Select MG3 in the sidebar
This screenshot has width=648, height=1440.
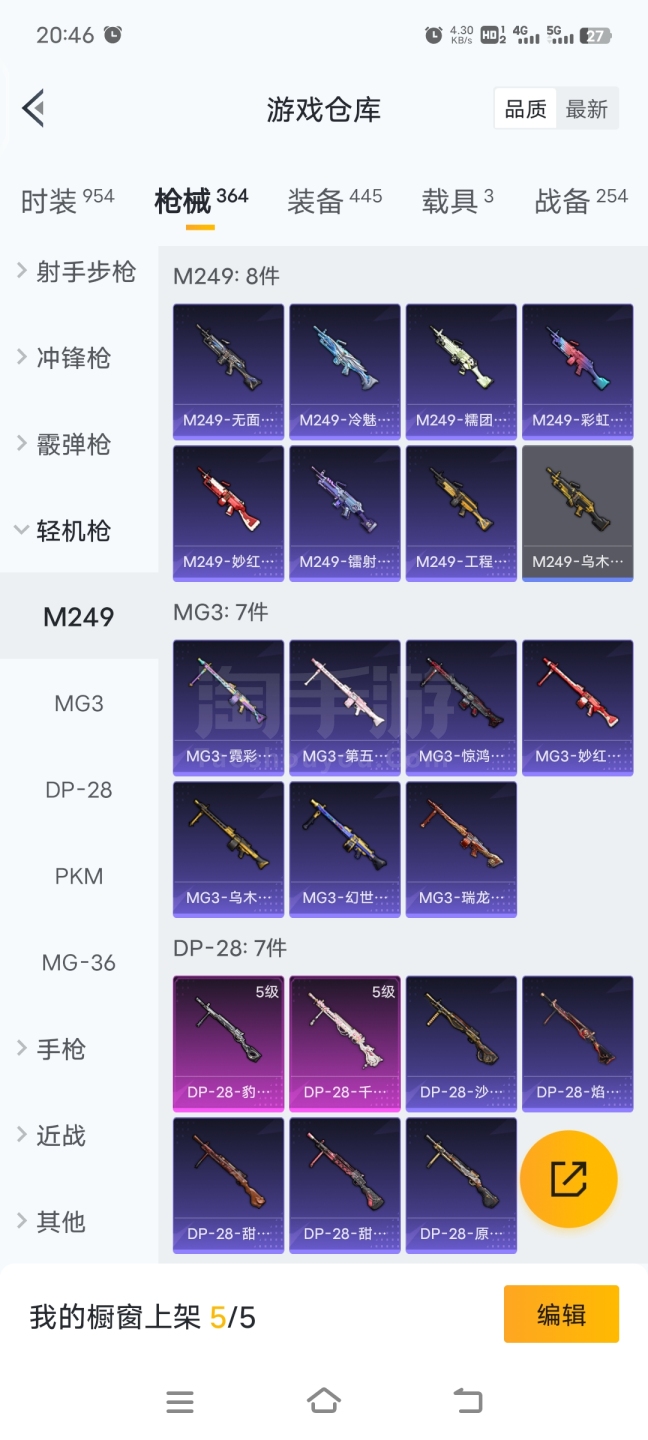(79, 703)
